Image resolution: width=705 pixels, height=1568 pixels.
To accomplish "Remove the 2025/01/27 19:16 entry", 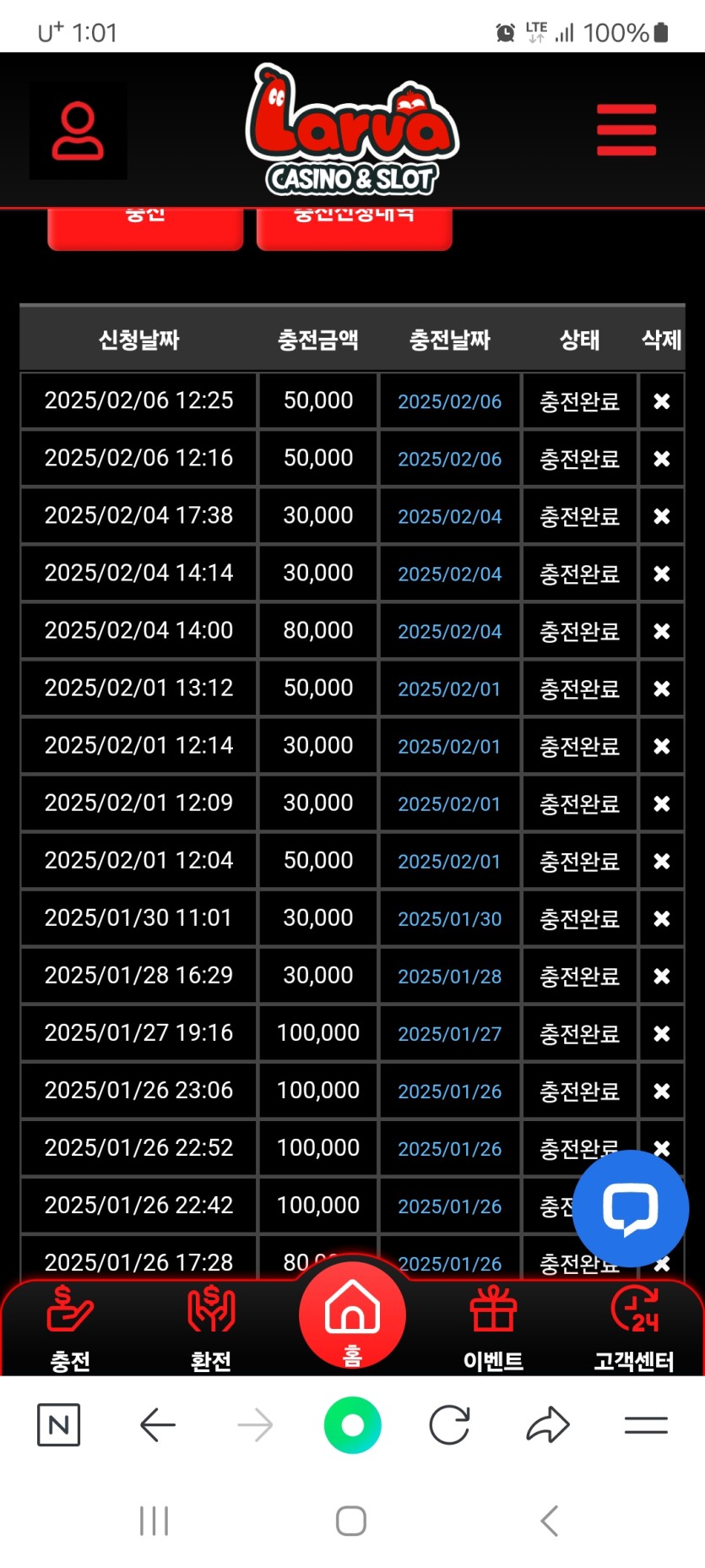I will tap(661, 1033).
